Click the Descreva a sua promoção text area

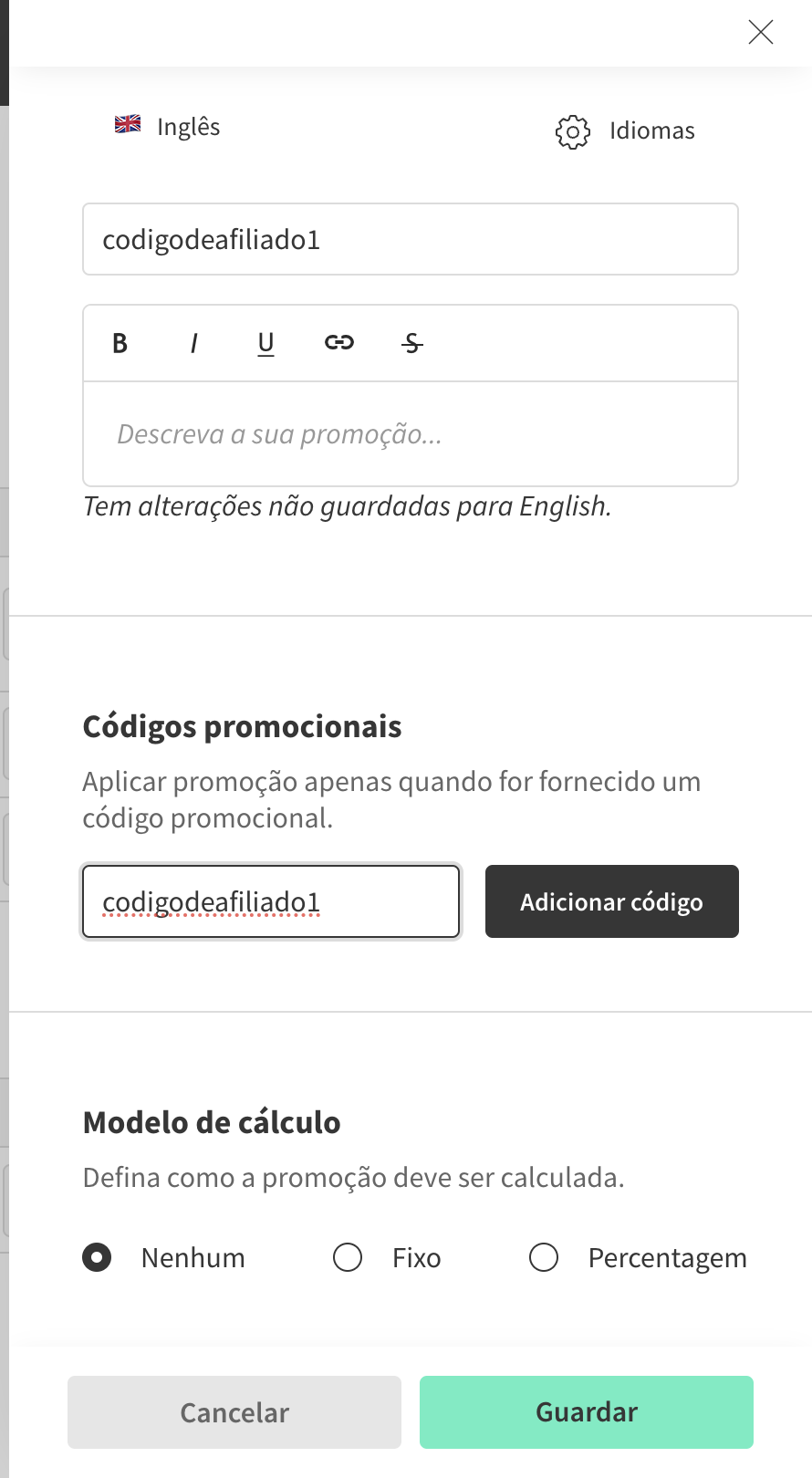410,434
